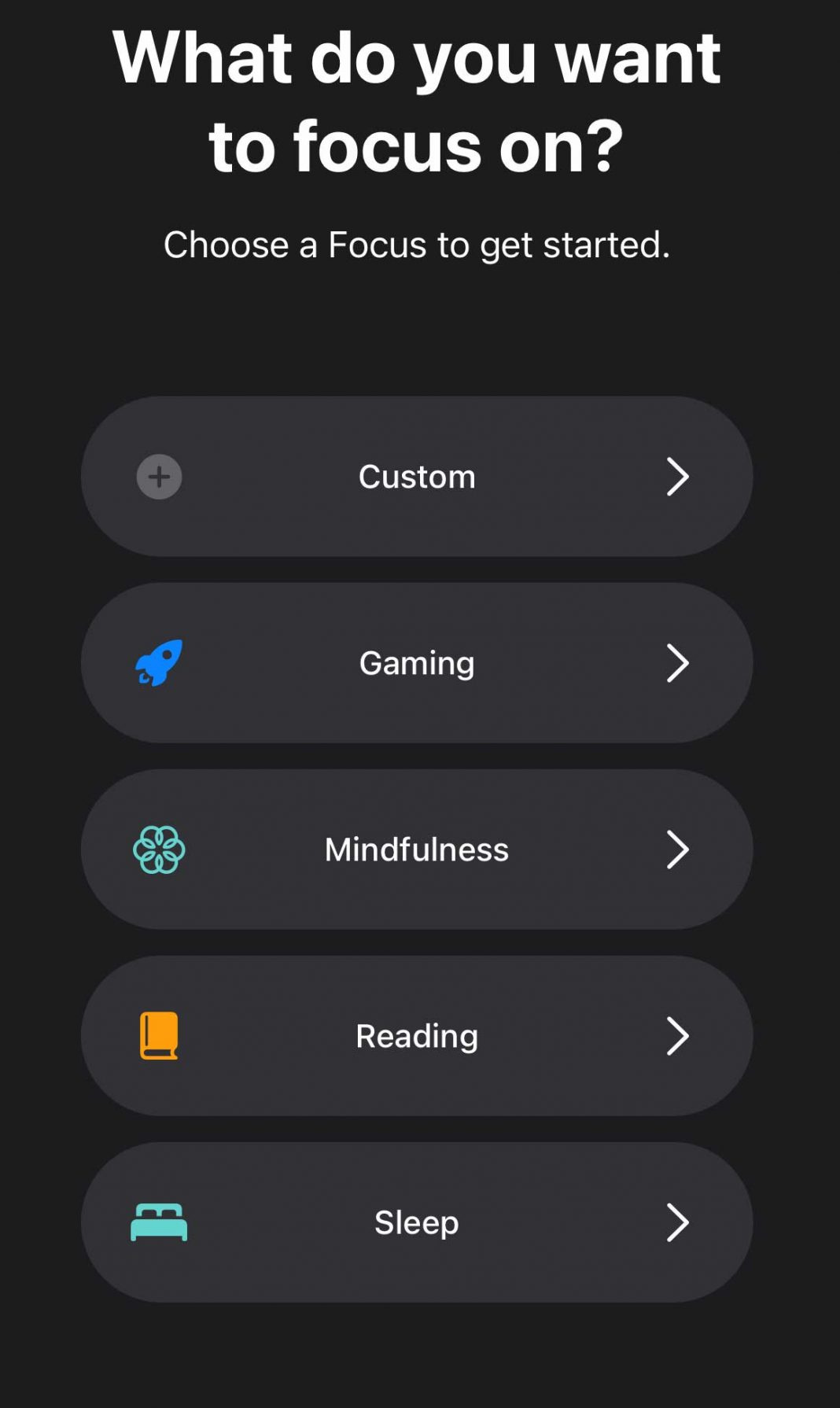Open Reading via the right chevron
840x1408 pixels.
[679, 1036]
